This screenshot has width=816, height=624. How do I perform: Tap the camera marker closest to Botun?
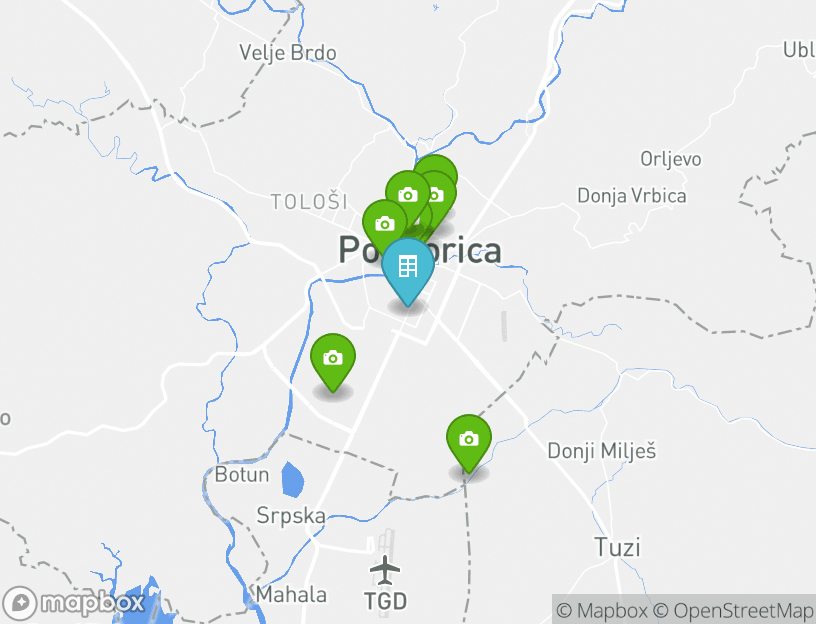333,359
